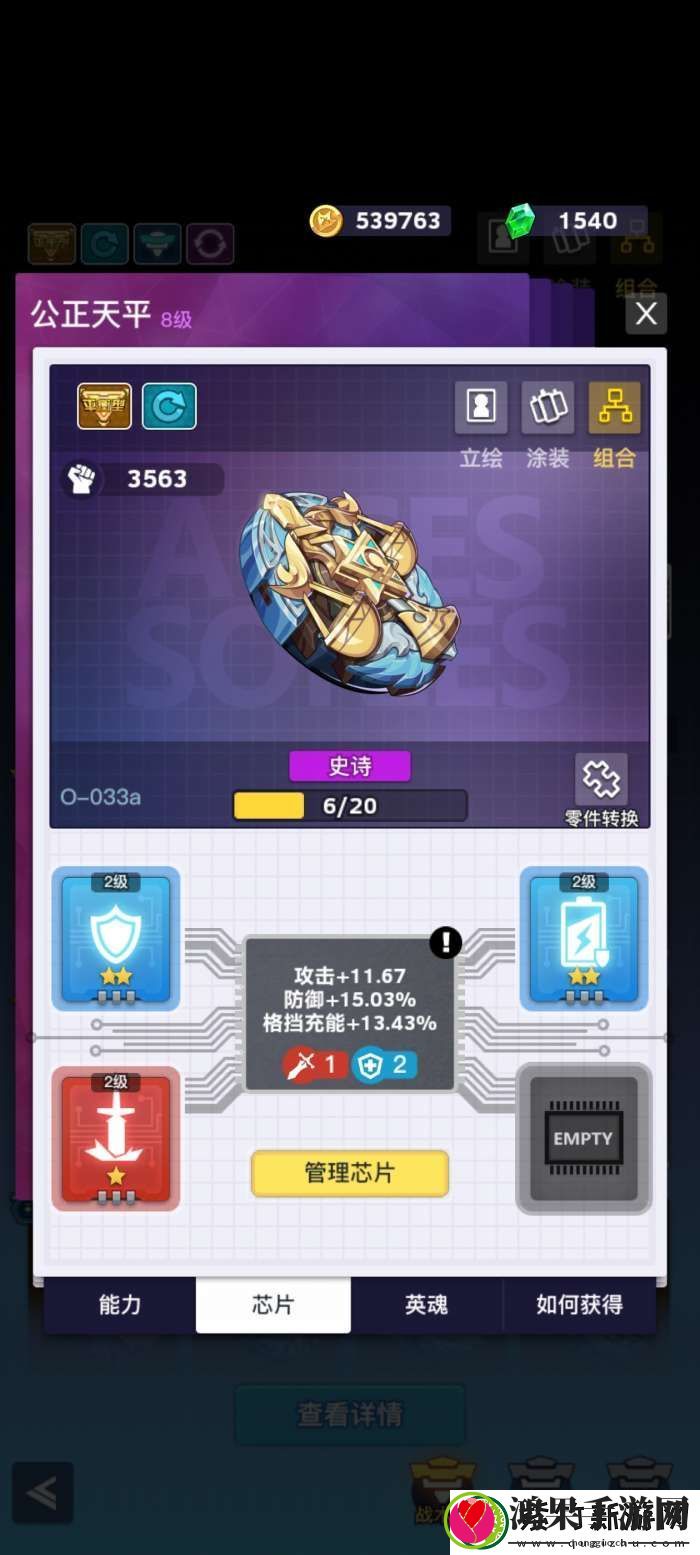Show the chip bonus info alert icon
The image size is (700, 1555).
(x=446, y=942)
